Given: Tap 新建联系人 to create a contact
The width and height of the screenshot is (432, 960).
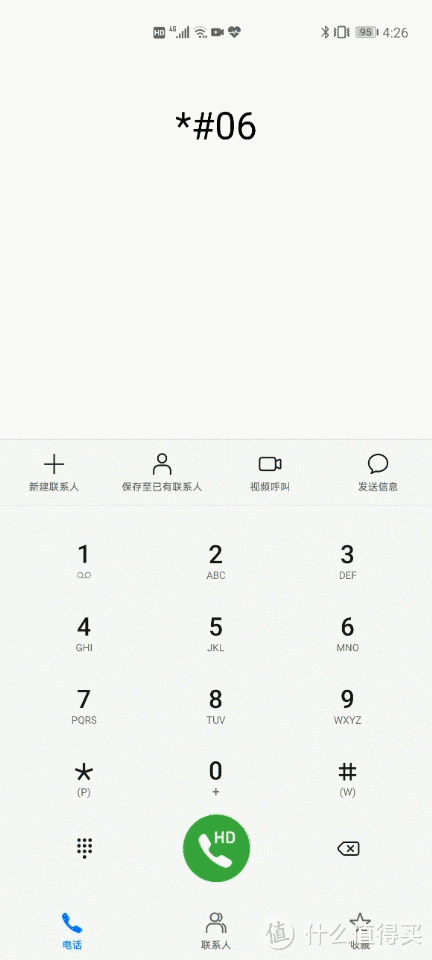Looking at the screenshot, I should (x=54, y=473).
